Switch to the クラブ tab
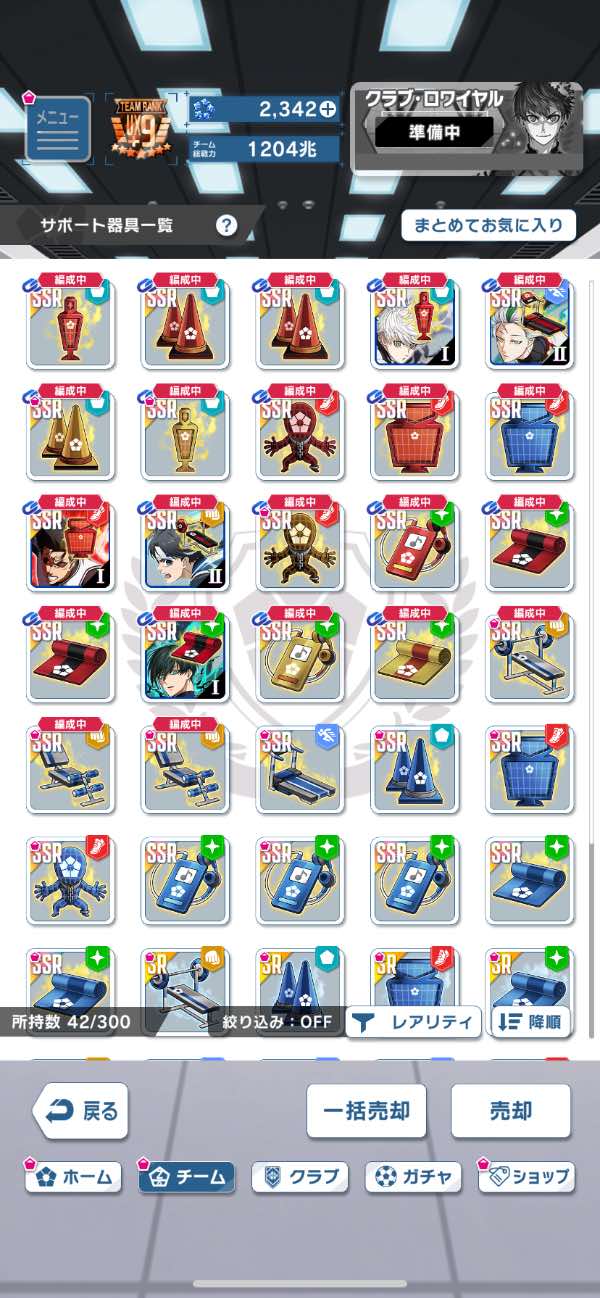 (301, 1178)
